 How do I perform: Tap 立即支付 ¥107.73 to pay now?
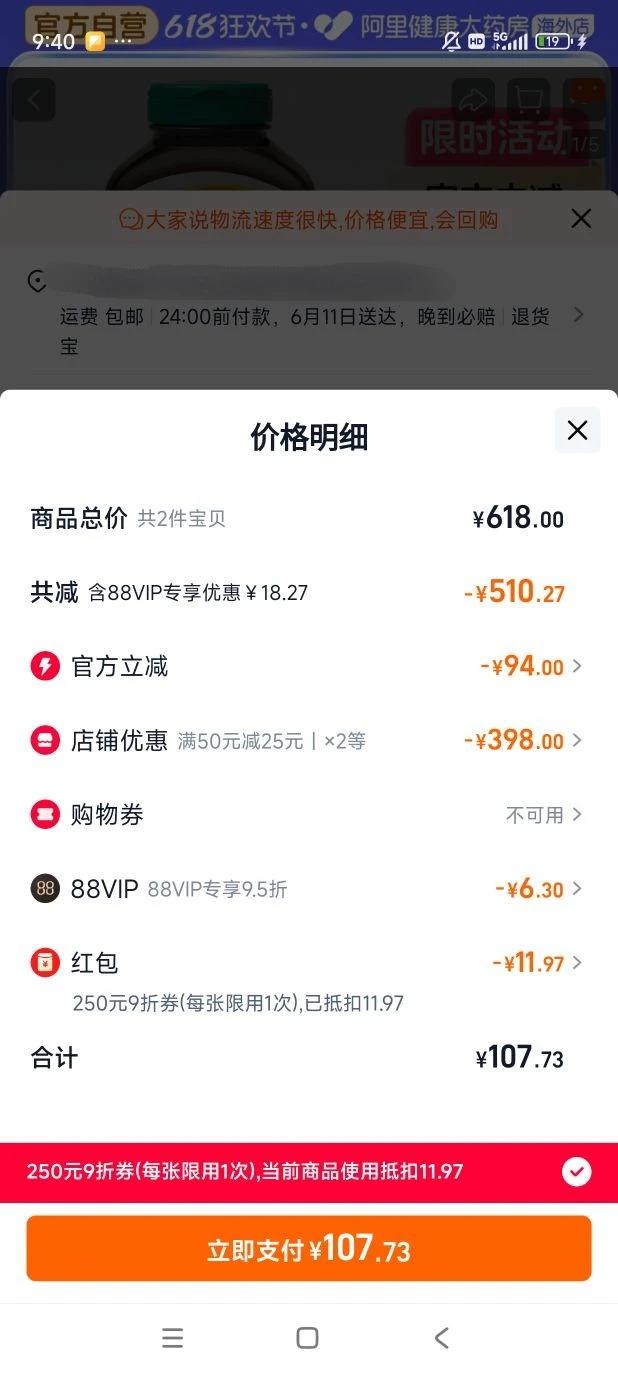click(308, 1249)
